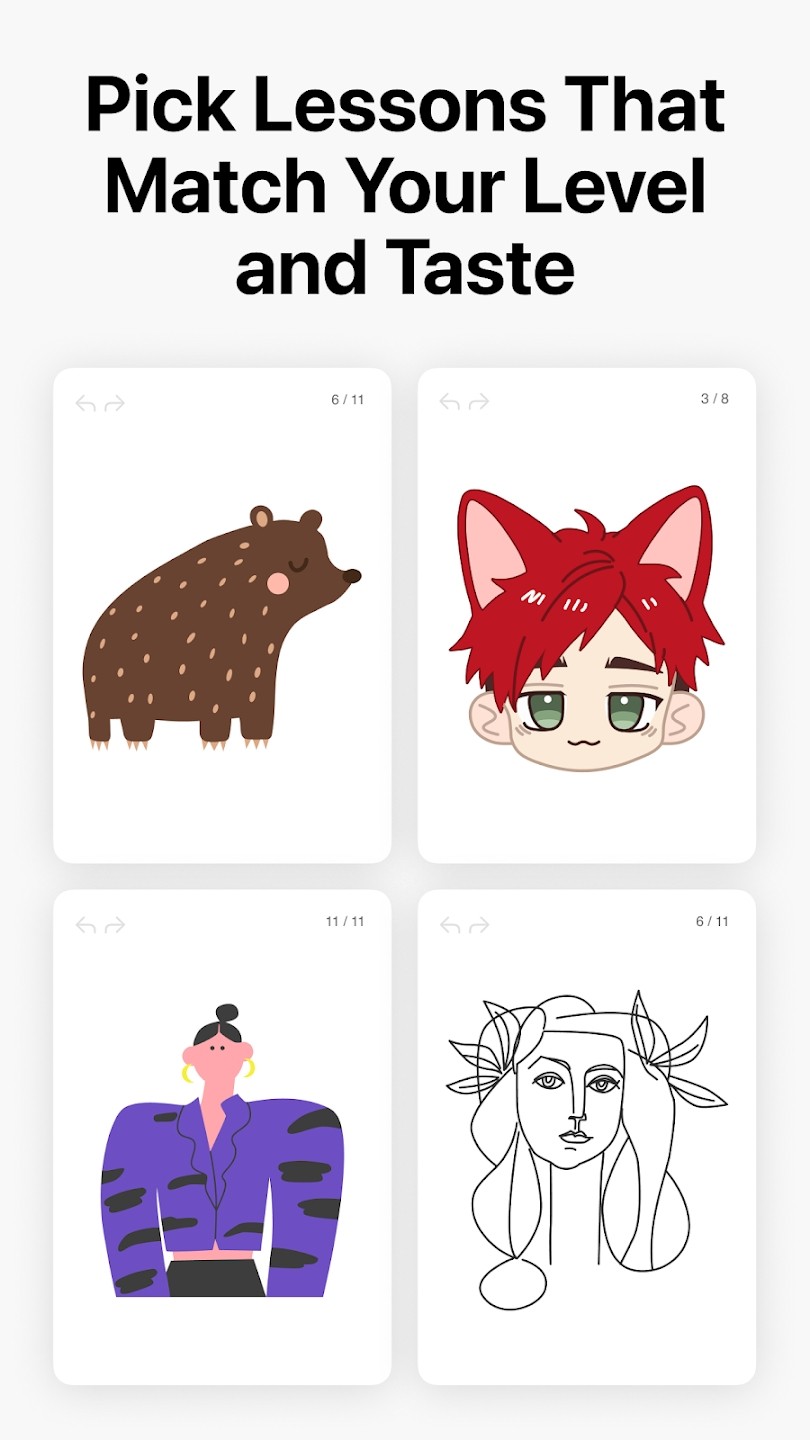Tap the redo arrow on the line-art portrait card
810x1440 pixels.
click(478, 925)
